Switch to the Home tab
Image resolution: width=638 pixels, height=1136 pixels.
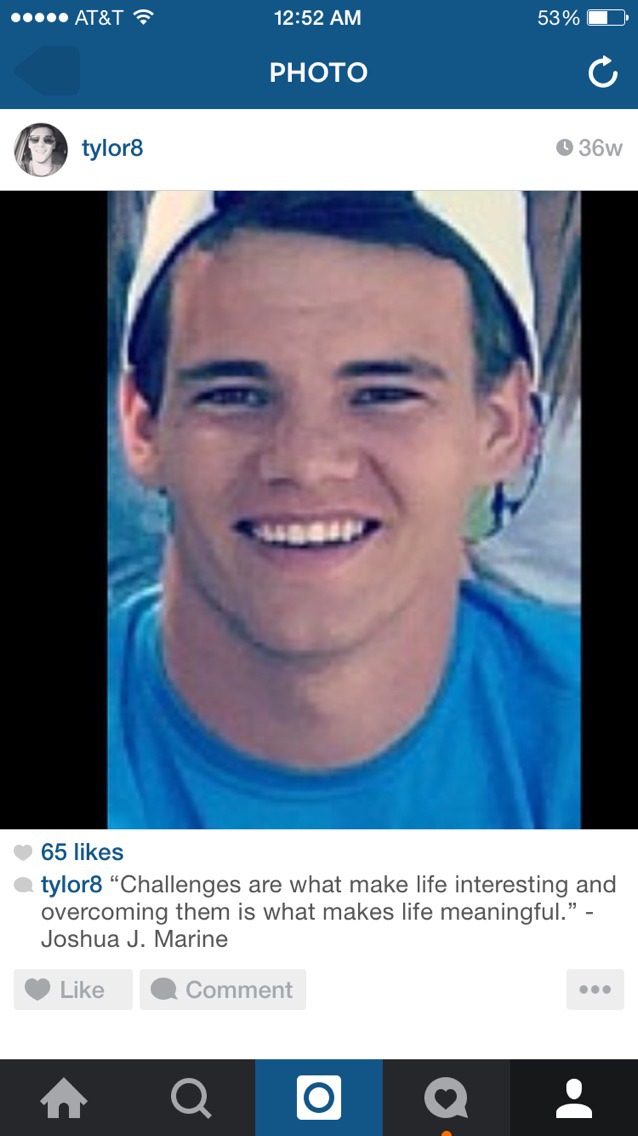[63, 1098]
